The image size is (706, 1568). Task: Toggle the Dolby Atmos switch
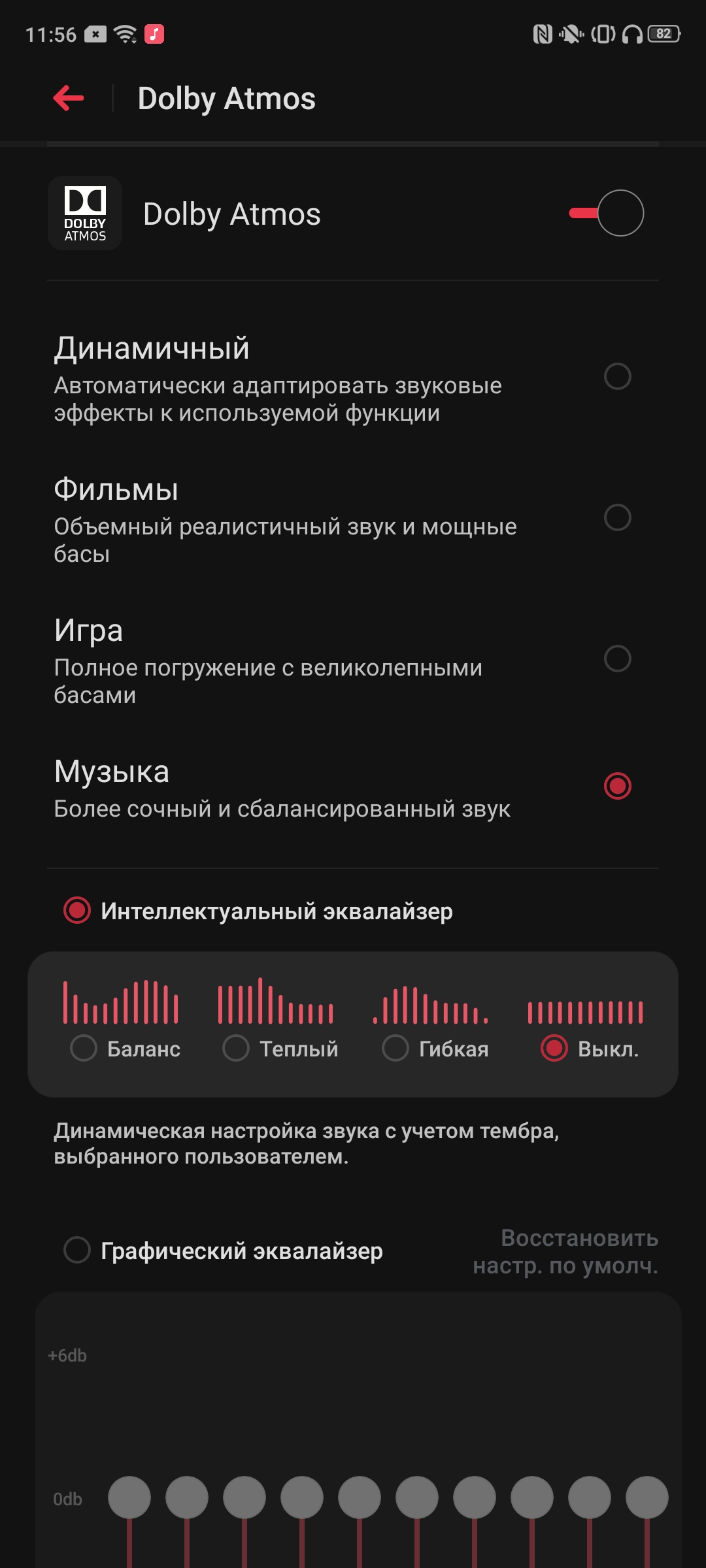pyautogui.click(x=607, y=213)
